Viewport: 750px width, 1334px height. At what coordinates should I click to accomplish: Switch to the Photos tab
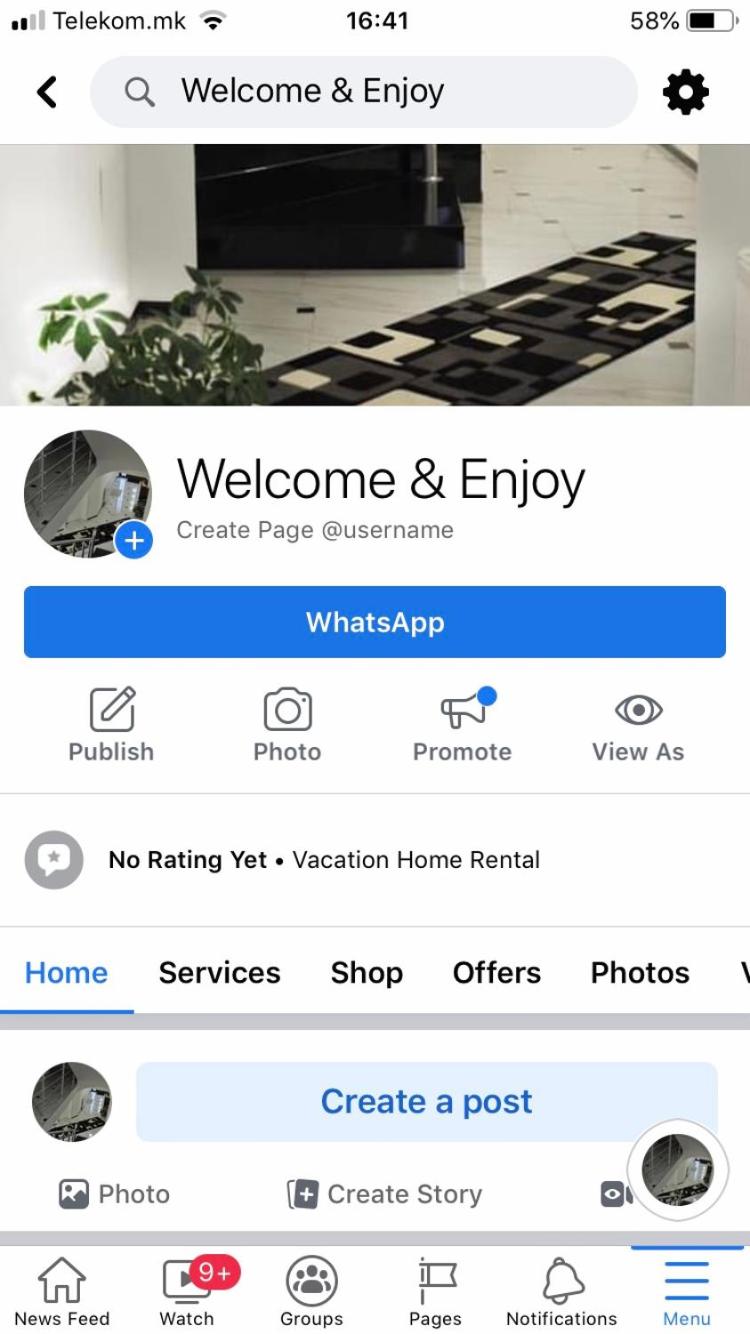point(640,973)
